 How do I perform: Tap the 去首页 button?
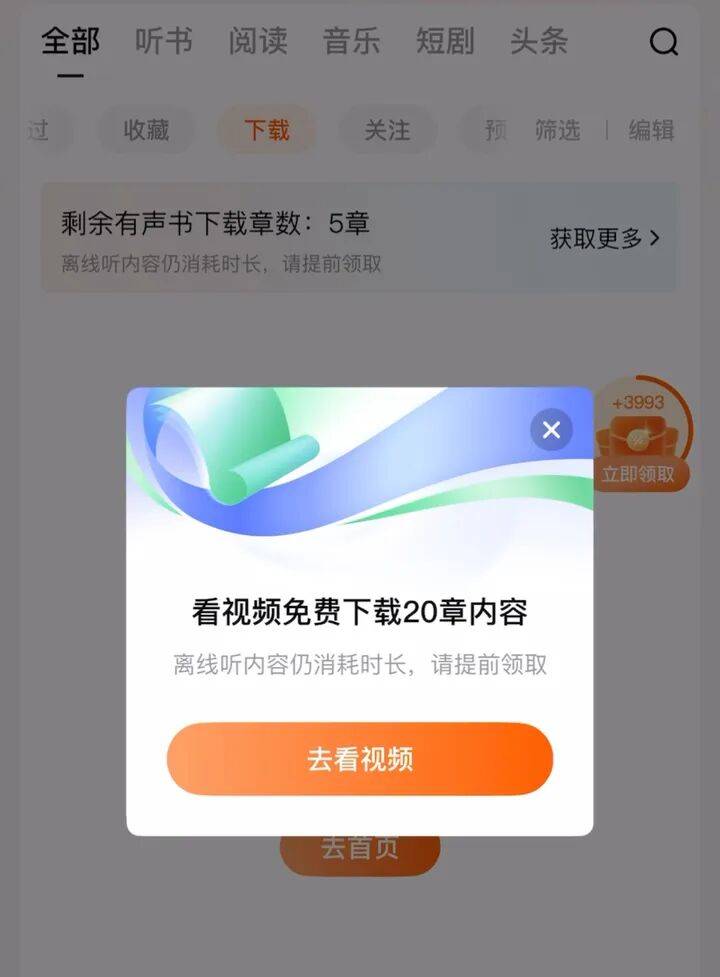coord(359,850)
